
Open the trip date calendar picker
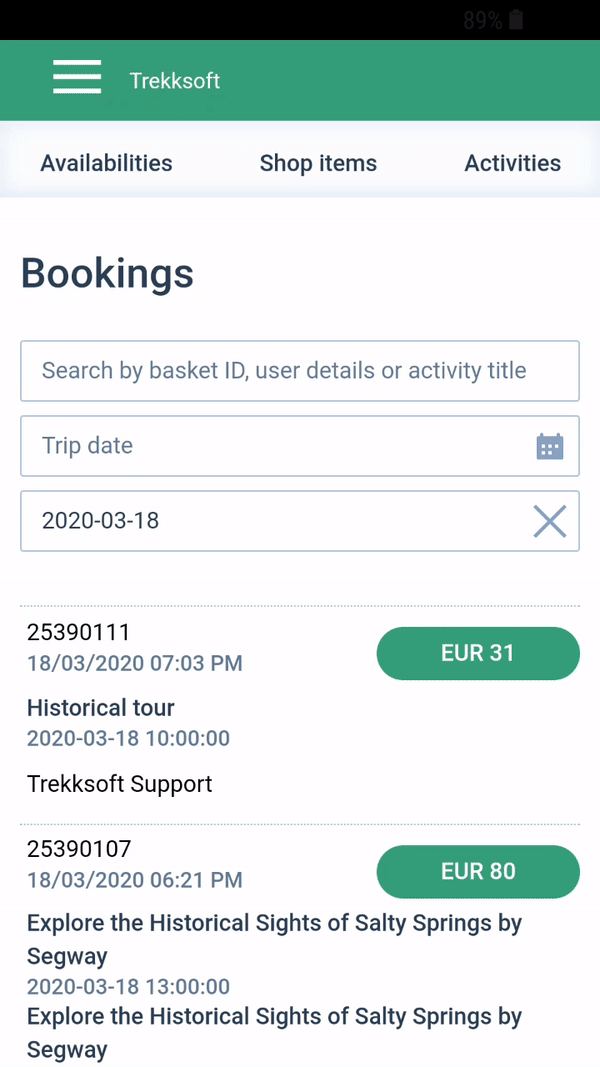coord(550,446)
